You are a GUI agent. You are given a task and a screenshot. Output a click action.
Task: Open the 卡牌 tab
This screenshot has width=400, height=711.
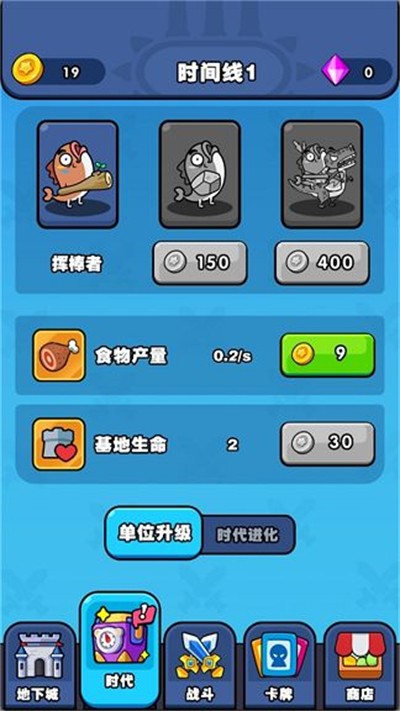(280, 667)
